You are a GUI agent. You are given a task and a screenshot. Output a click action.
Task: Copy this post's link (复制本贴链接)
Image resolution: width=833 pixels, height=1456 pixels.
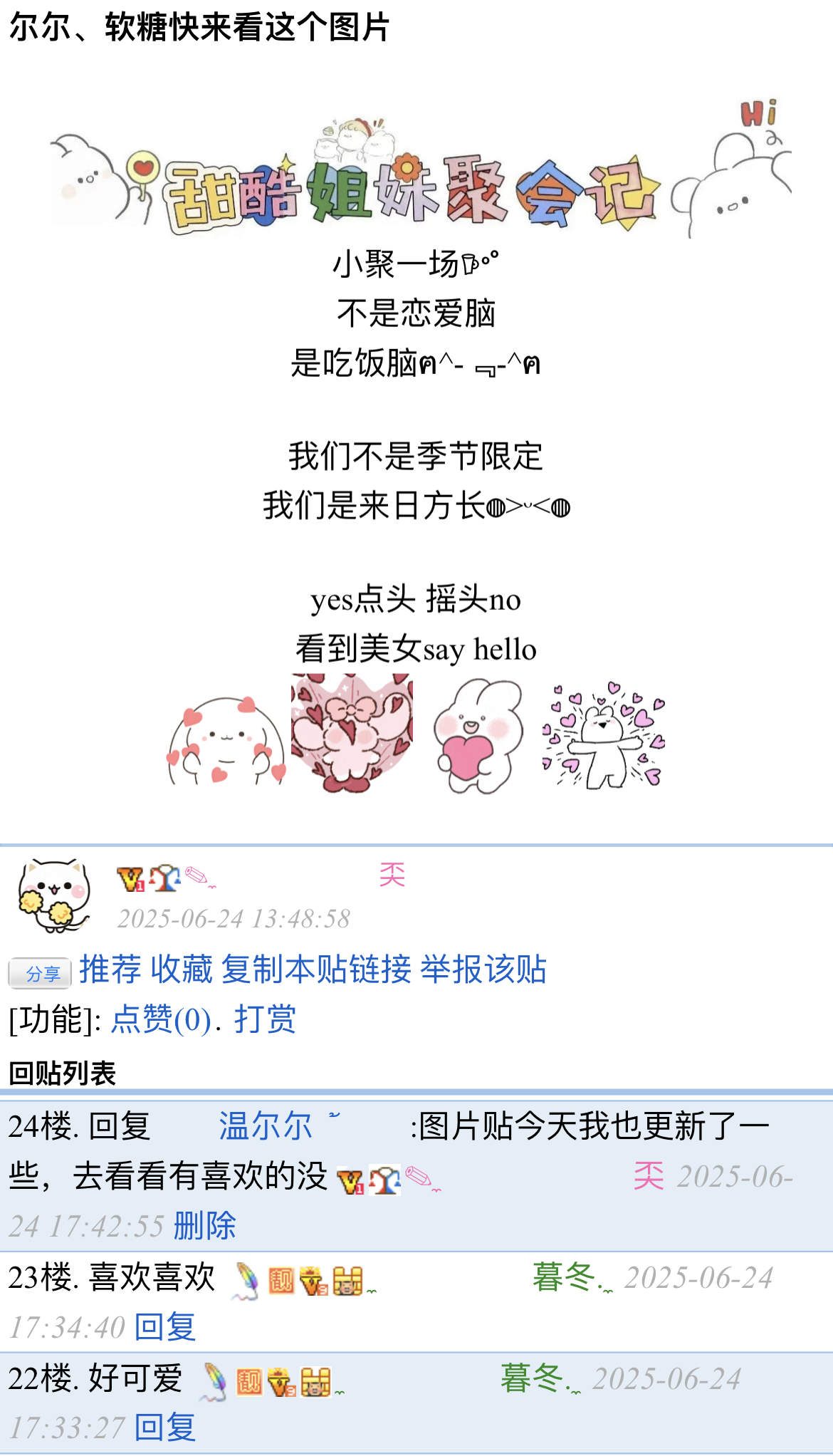click(316, 969)
